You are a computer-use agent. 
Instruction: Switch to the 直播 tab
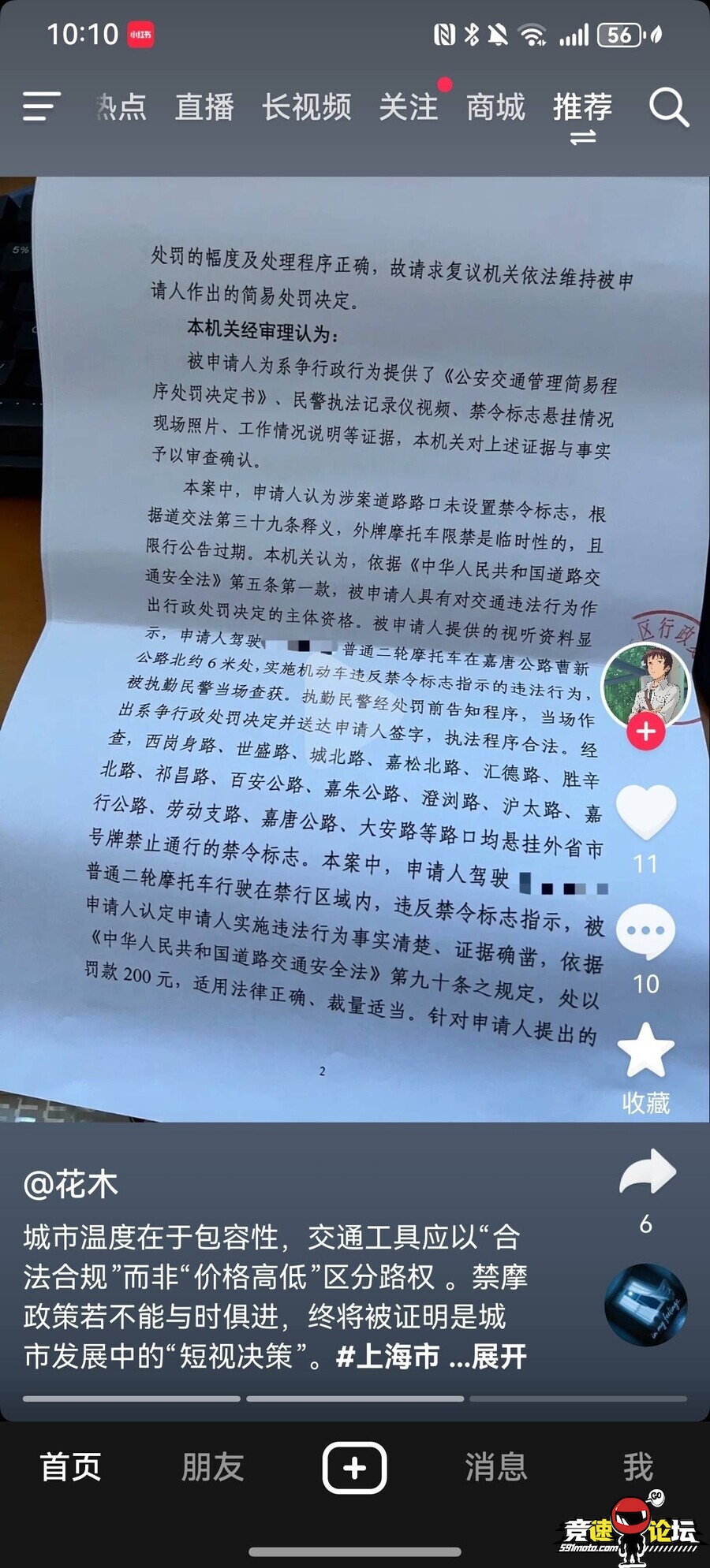click(x=204, y=107)
